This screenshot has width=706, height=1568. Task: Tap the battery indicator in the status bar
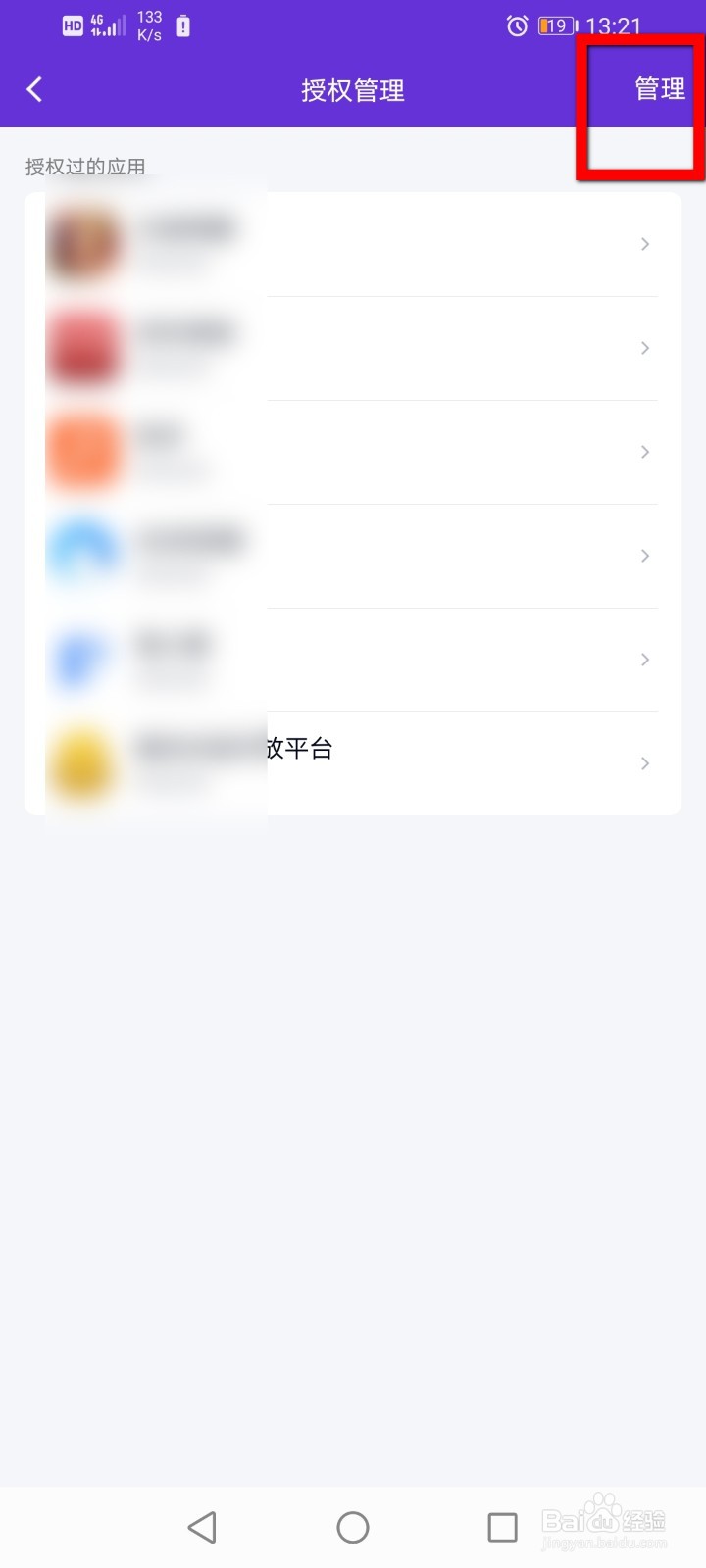coord(553,26)
